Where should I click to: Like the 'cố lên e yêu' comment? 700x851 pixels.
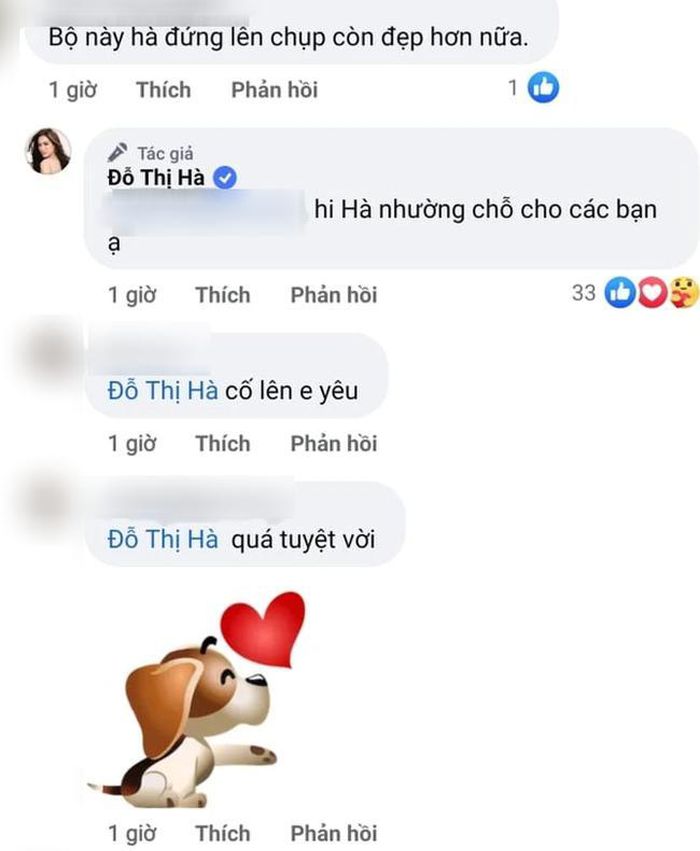pyautogui.click(x=222, y=443)
